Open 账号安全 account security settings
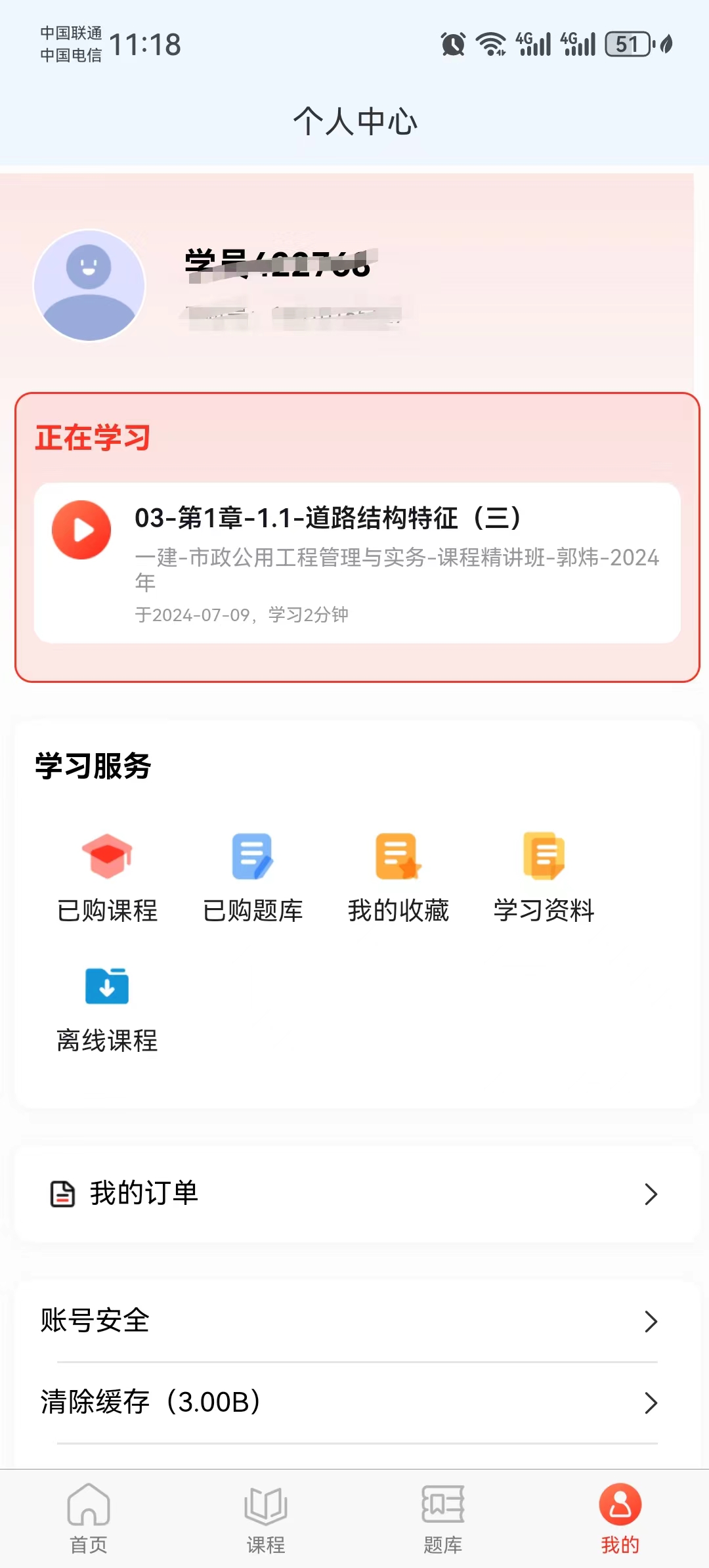 coord(357,1320)
